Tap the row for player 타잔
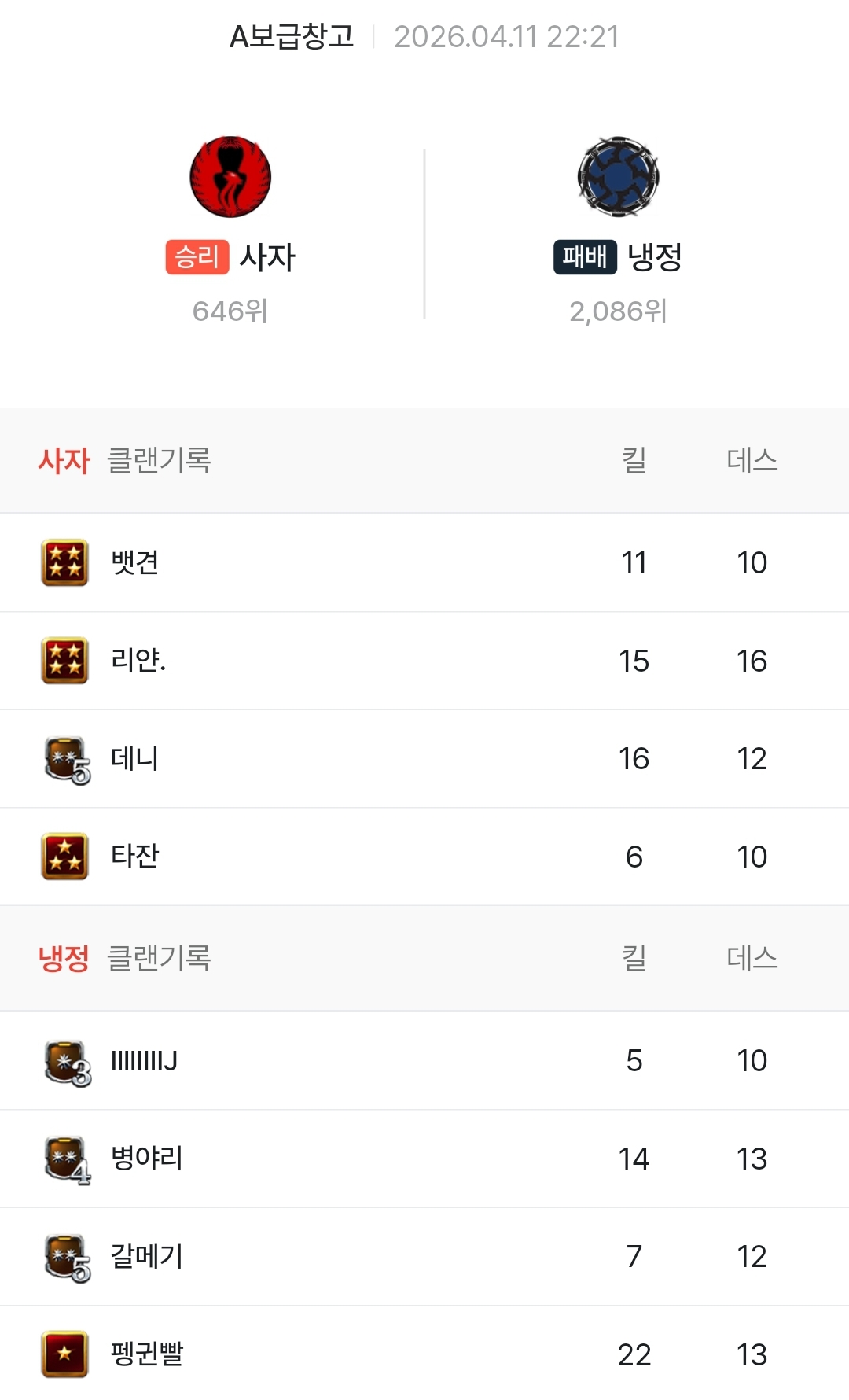 (135, 857)
